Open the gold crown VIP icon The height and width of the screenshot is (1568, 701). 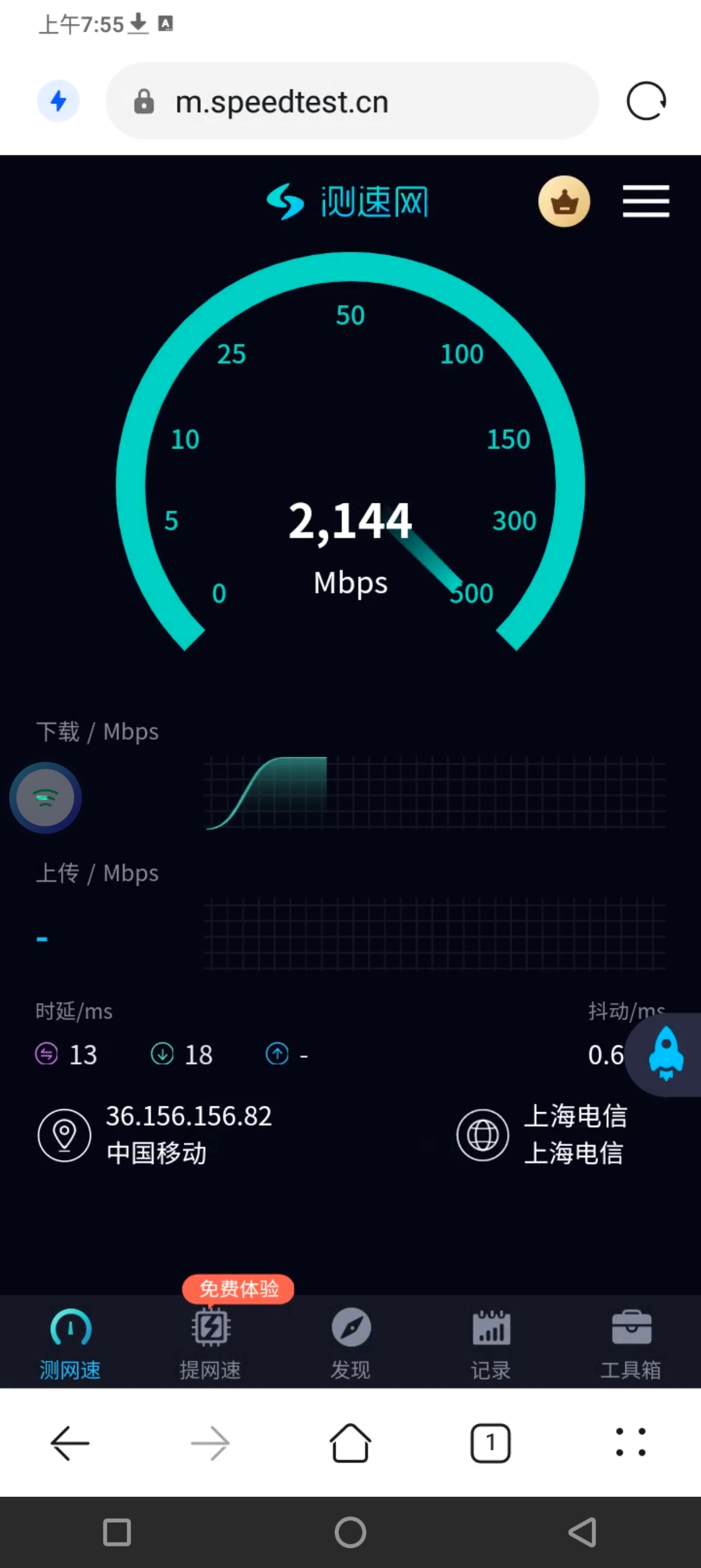(x=564, y=201)
